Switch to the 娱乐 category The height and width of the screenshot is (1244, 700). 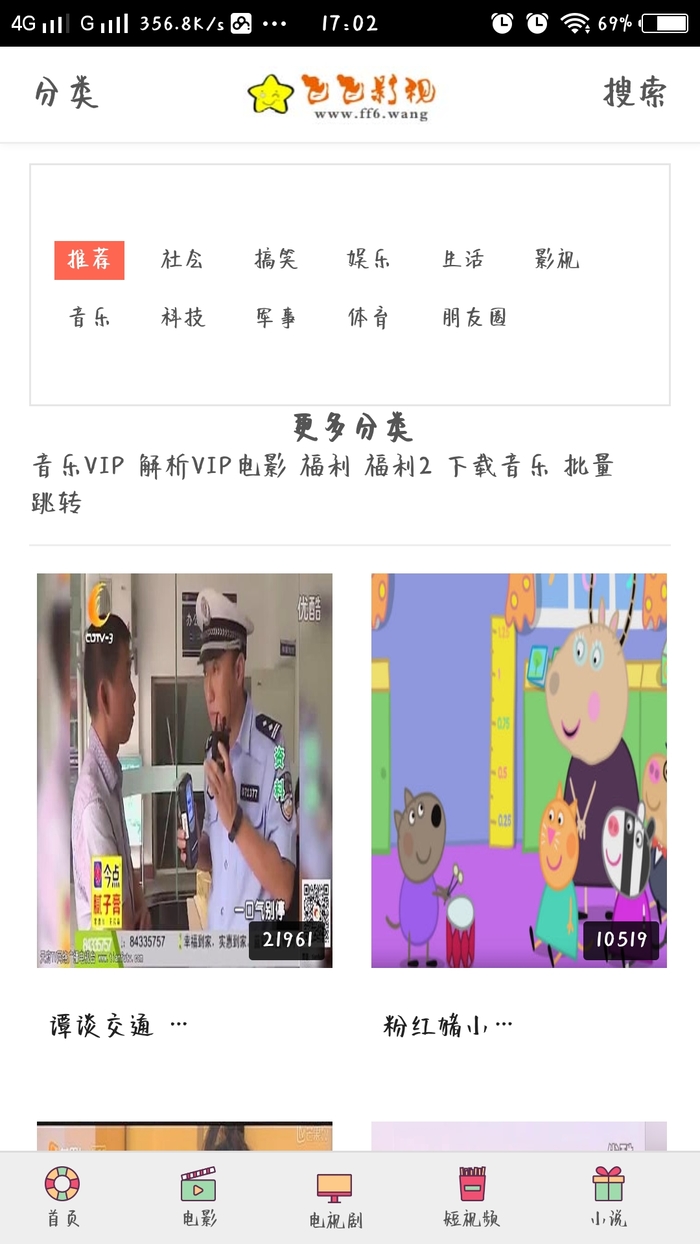369,260
